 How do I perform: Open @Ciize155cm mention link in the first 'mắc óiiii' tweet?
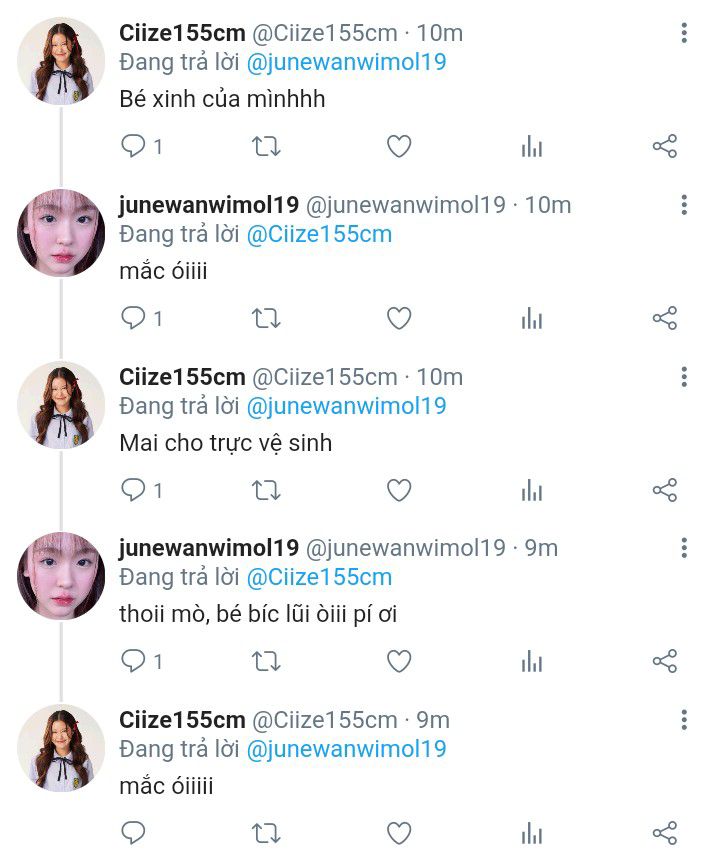point(319,234)
